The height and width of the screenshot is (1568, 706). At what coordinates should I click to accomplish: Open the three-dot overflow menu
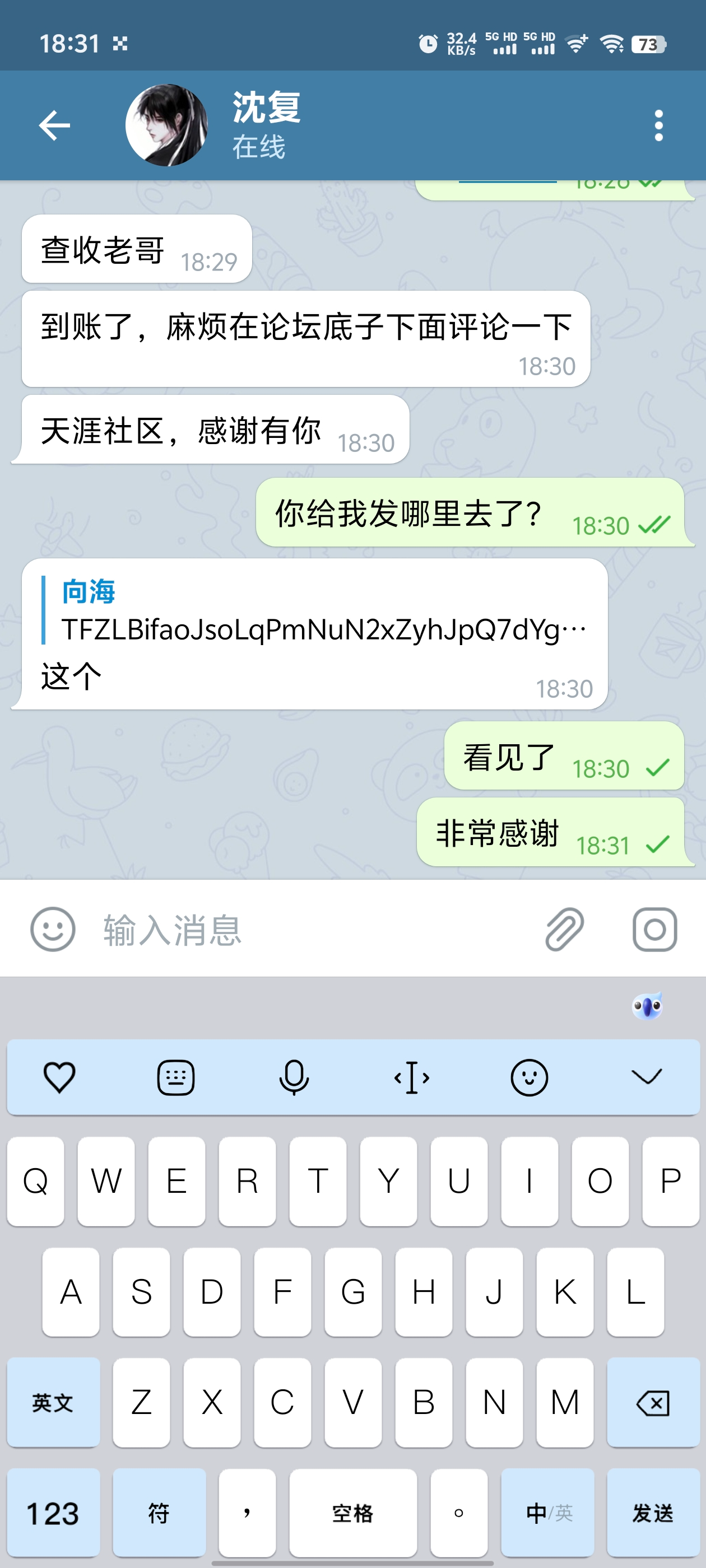click(658, 125)
